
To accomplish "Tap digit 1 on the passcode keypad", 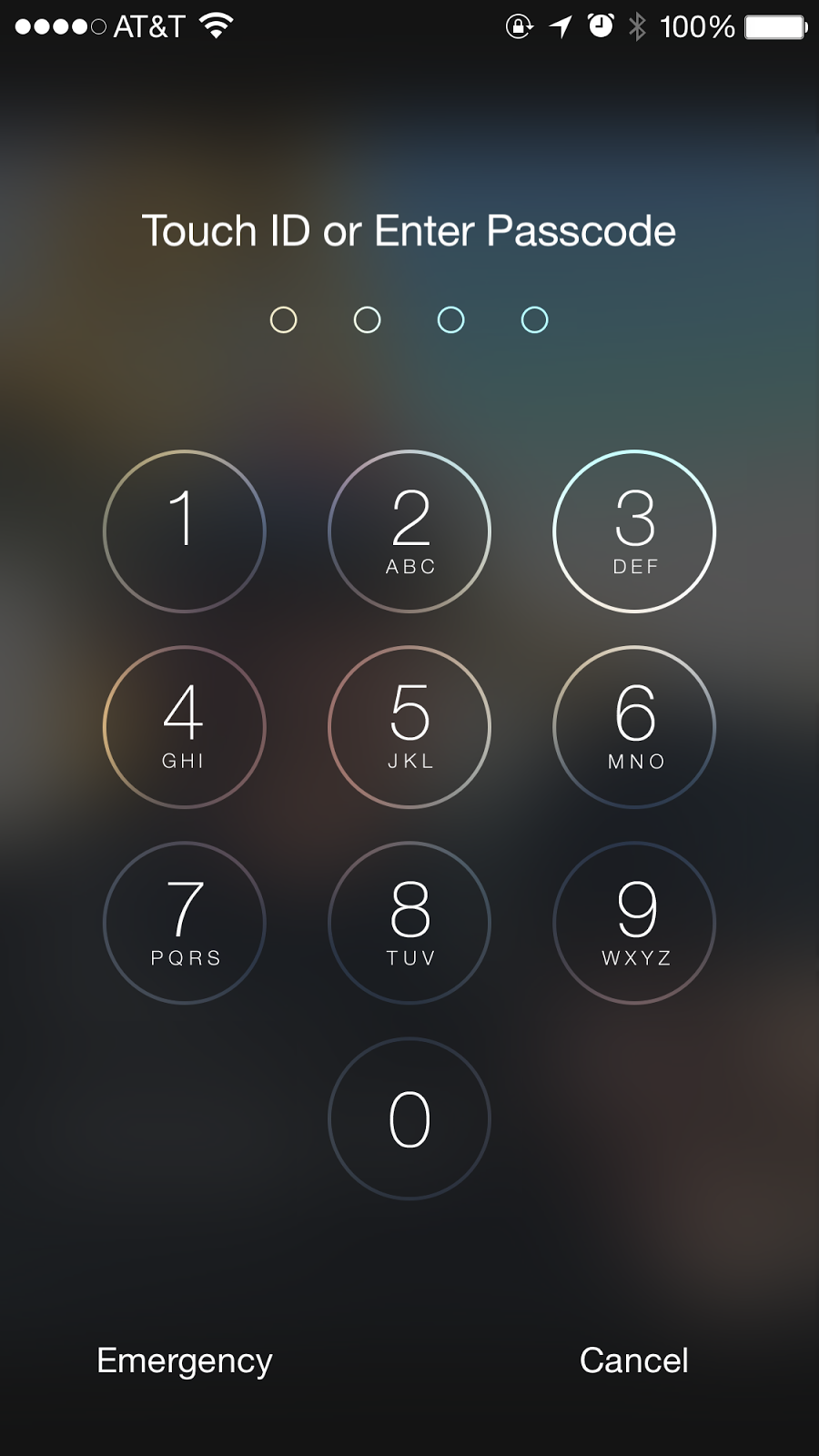I will coord(185,531).
